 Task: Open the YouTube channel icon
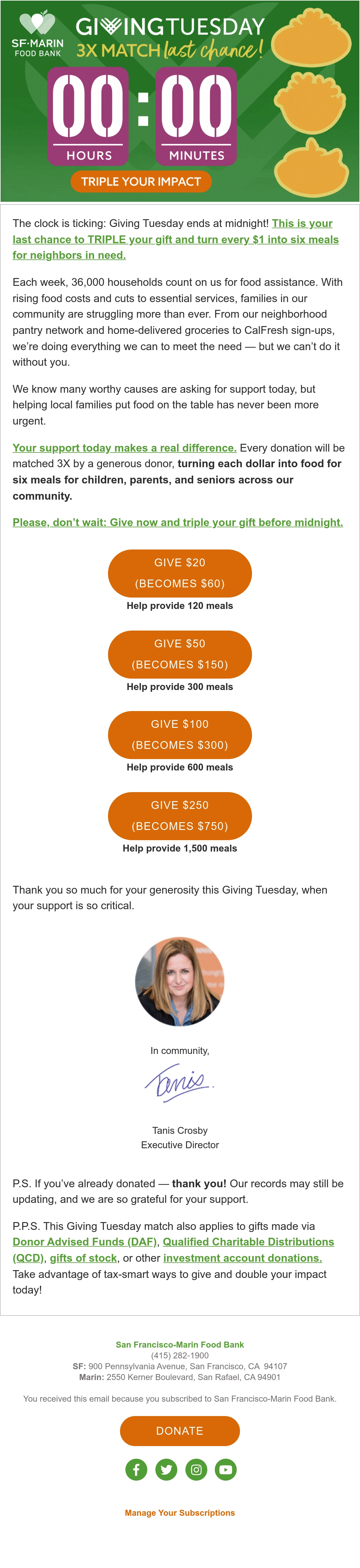pyautogui.click(x=226, y=1470)
